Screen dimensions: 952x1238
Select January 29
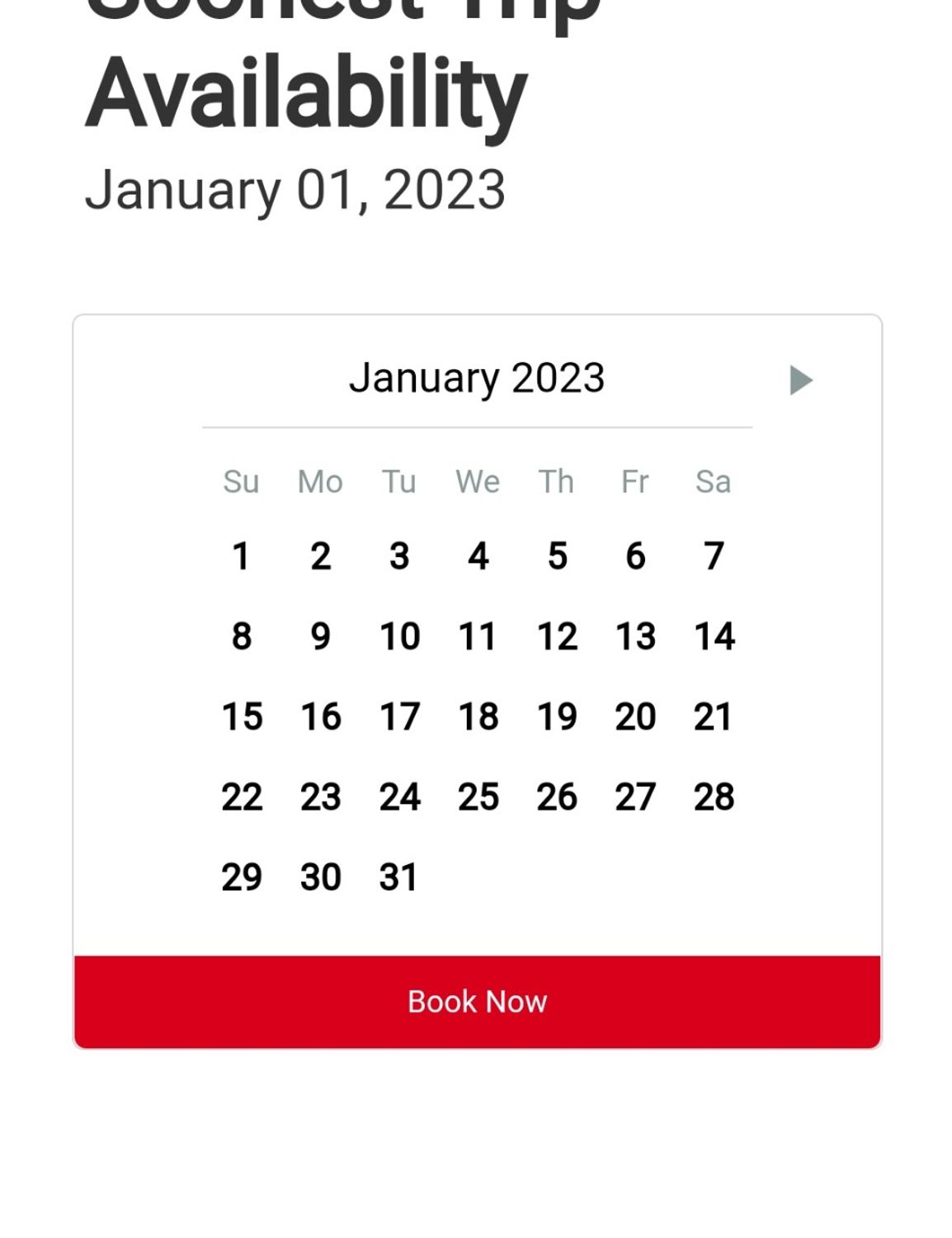pyautogui.click(x=241, y=877)
